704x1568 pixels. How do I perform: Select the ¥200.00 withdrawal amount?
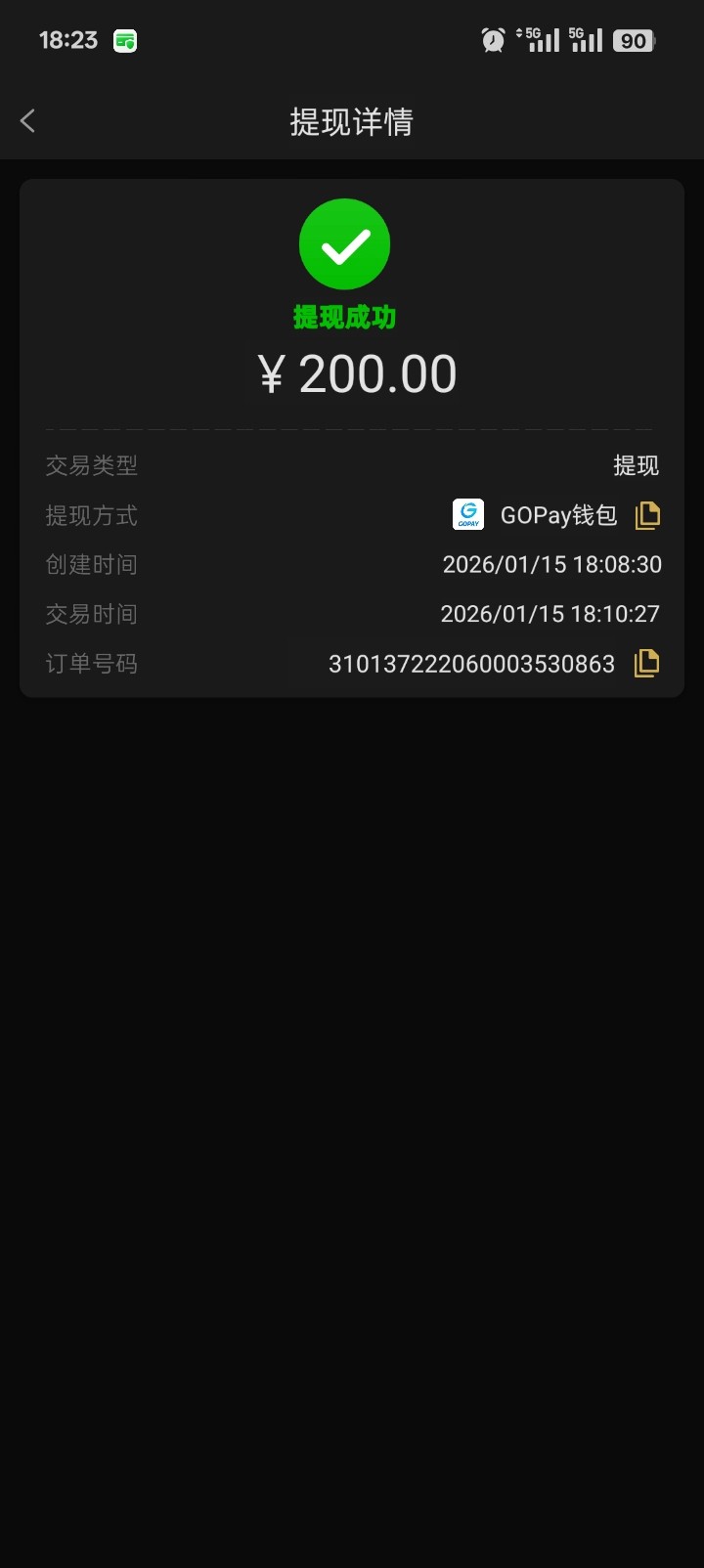(x=358, y=372)
